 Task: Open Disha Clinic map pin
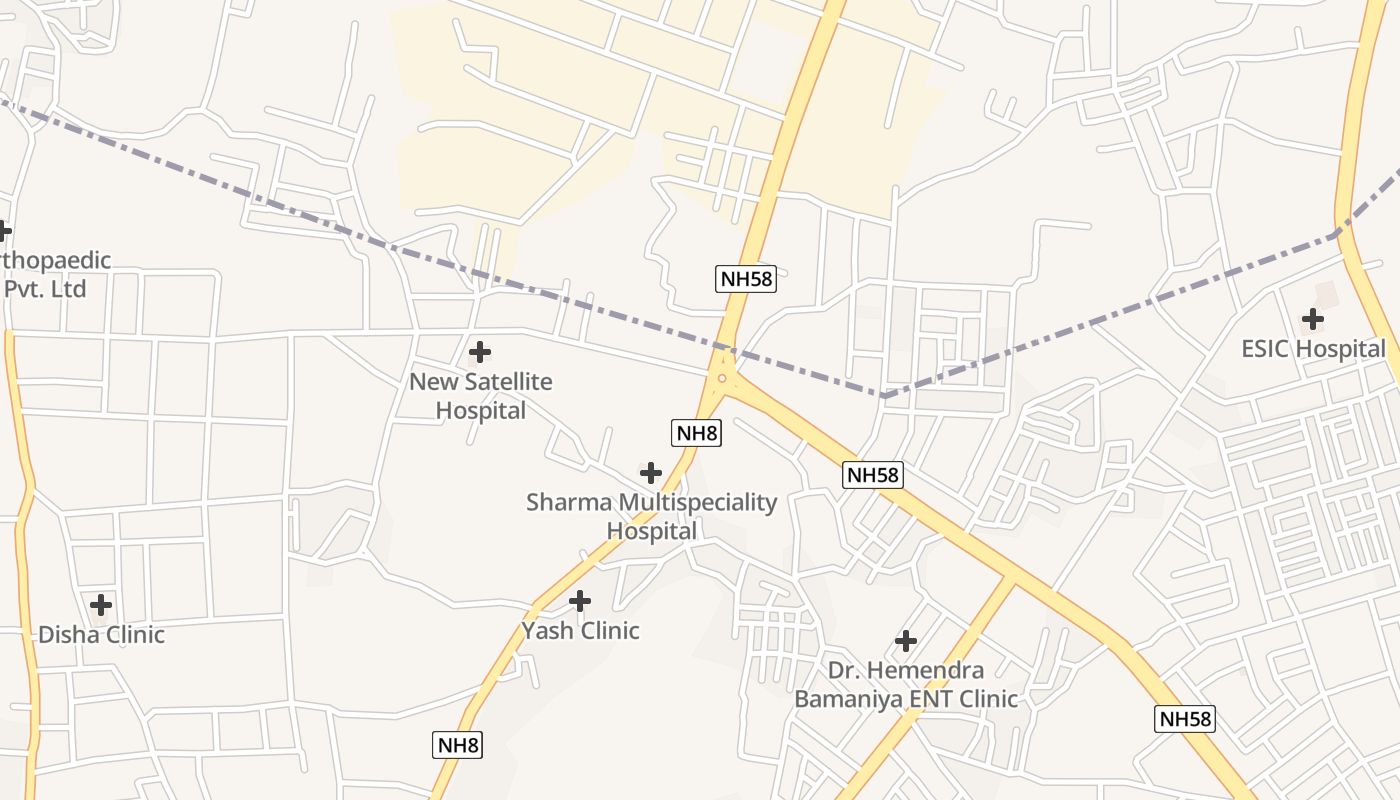click(x=101, y=605)
